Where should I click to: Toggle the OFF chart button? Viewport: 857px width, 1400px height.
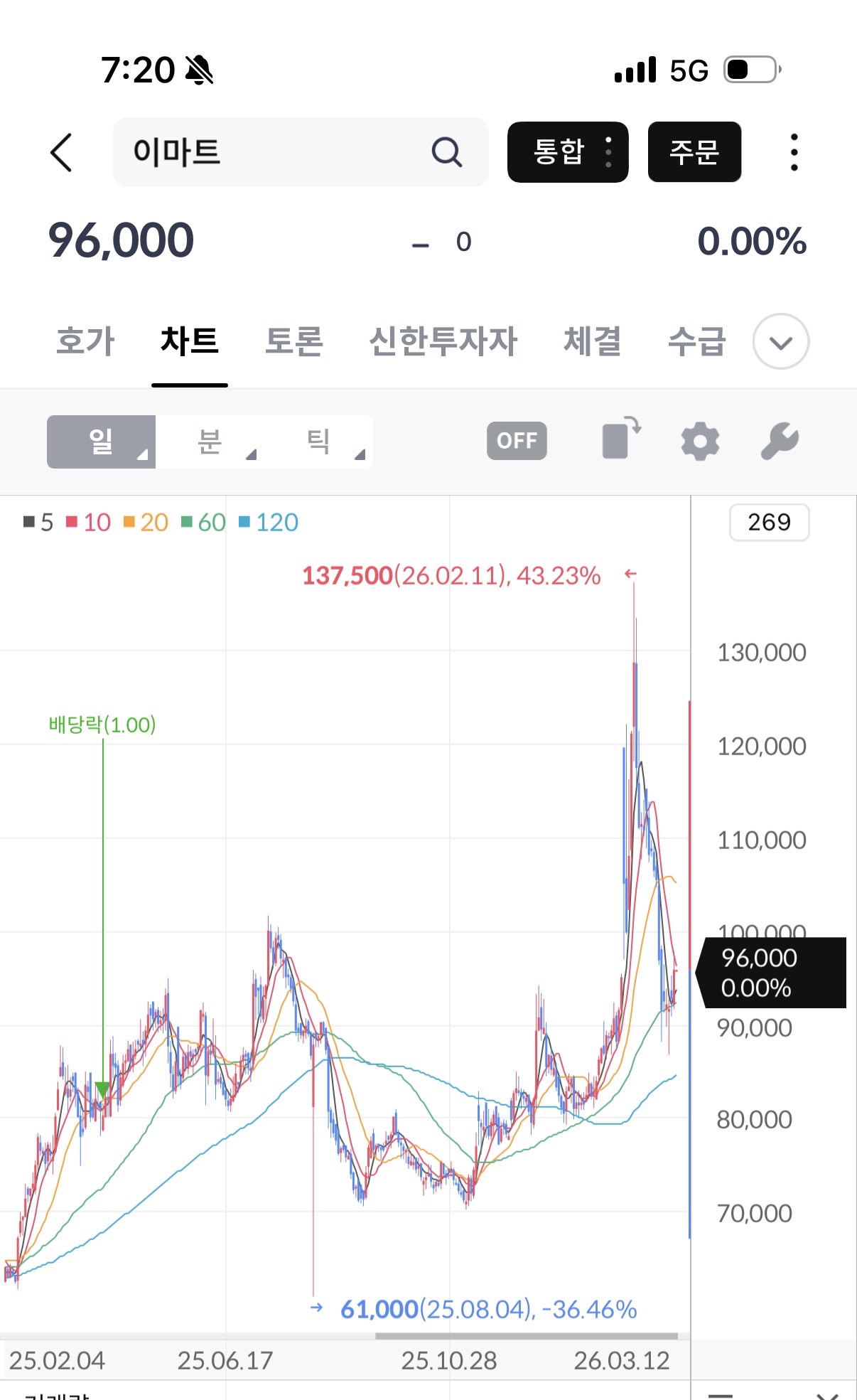517,441
